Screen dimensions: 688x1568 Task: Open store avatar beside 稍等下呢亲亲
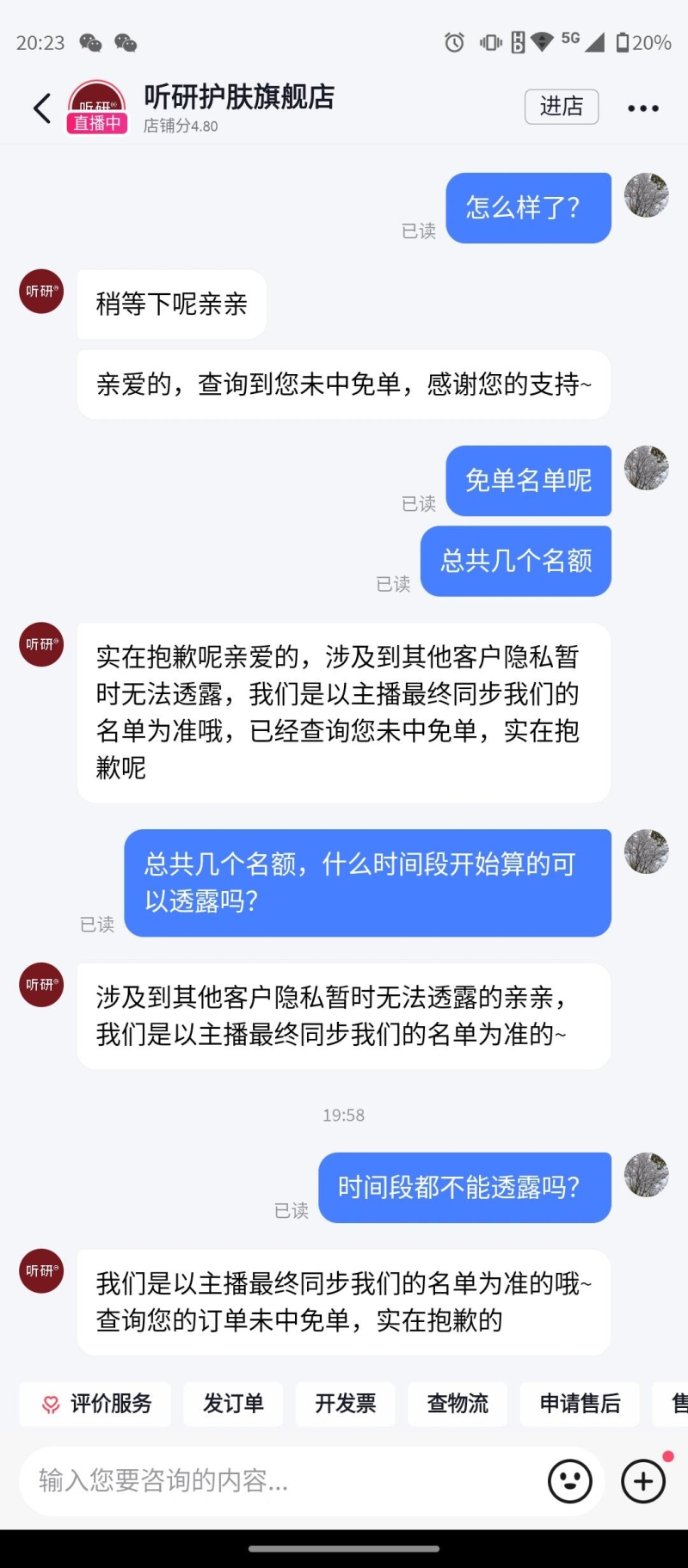coord(41,292)
